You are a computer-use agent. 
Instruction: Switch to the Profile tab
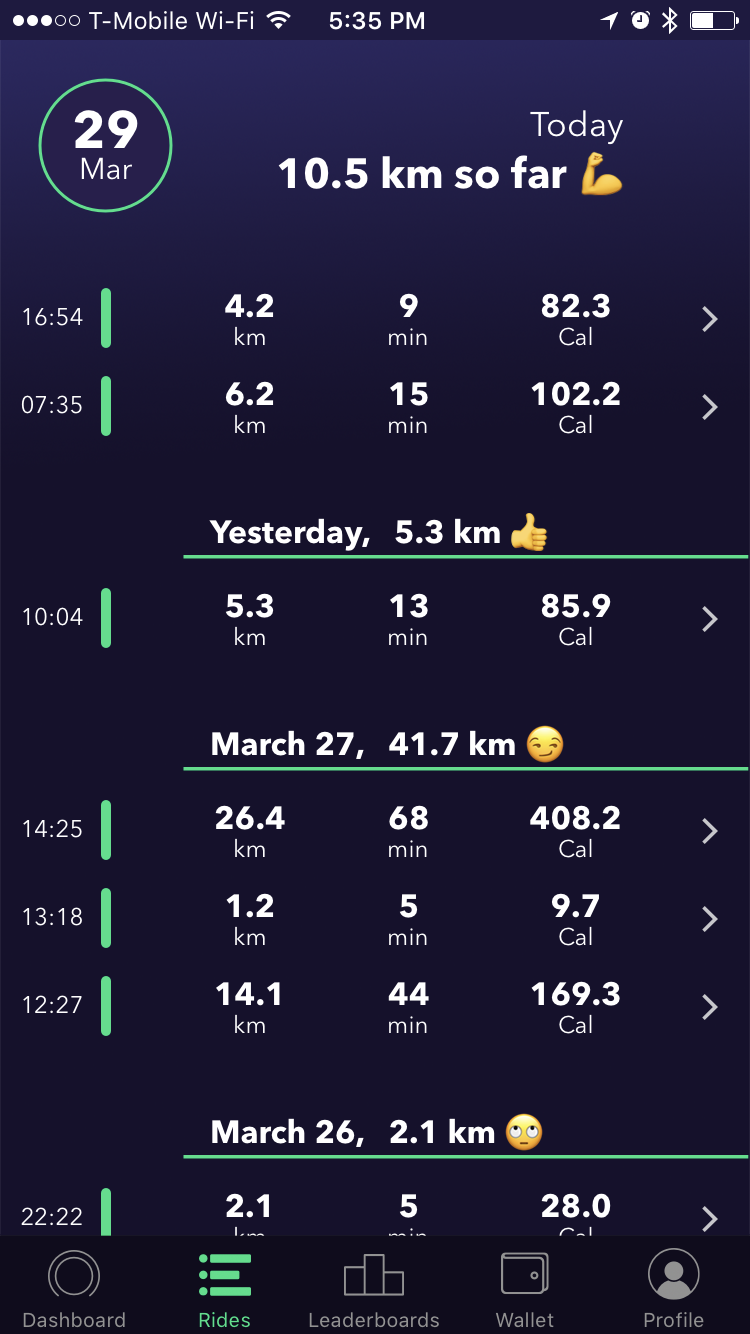pos(673,1288)
